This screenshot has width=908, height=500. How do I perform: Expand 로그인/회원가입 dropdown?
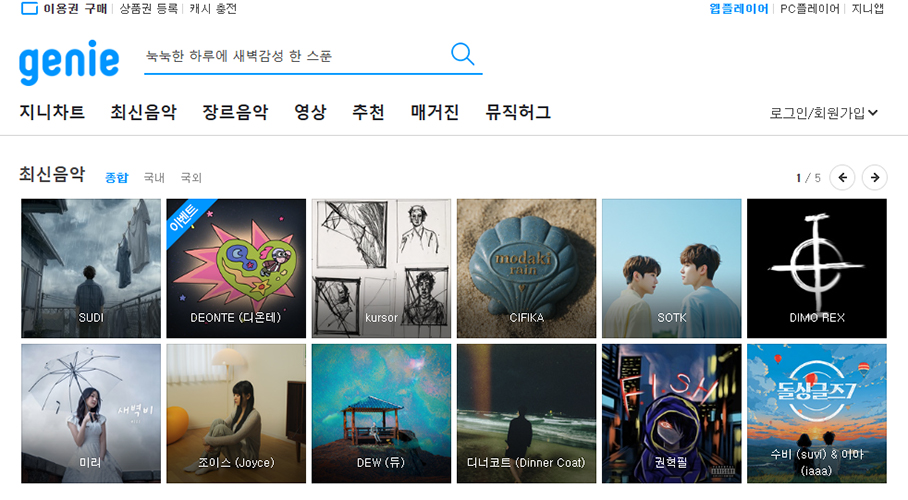click(x=824, y=113)
